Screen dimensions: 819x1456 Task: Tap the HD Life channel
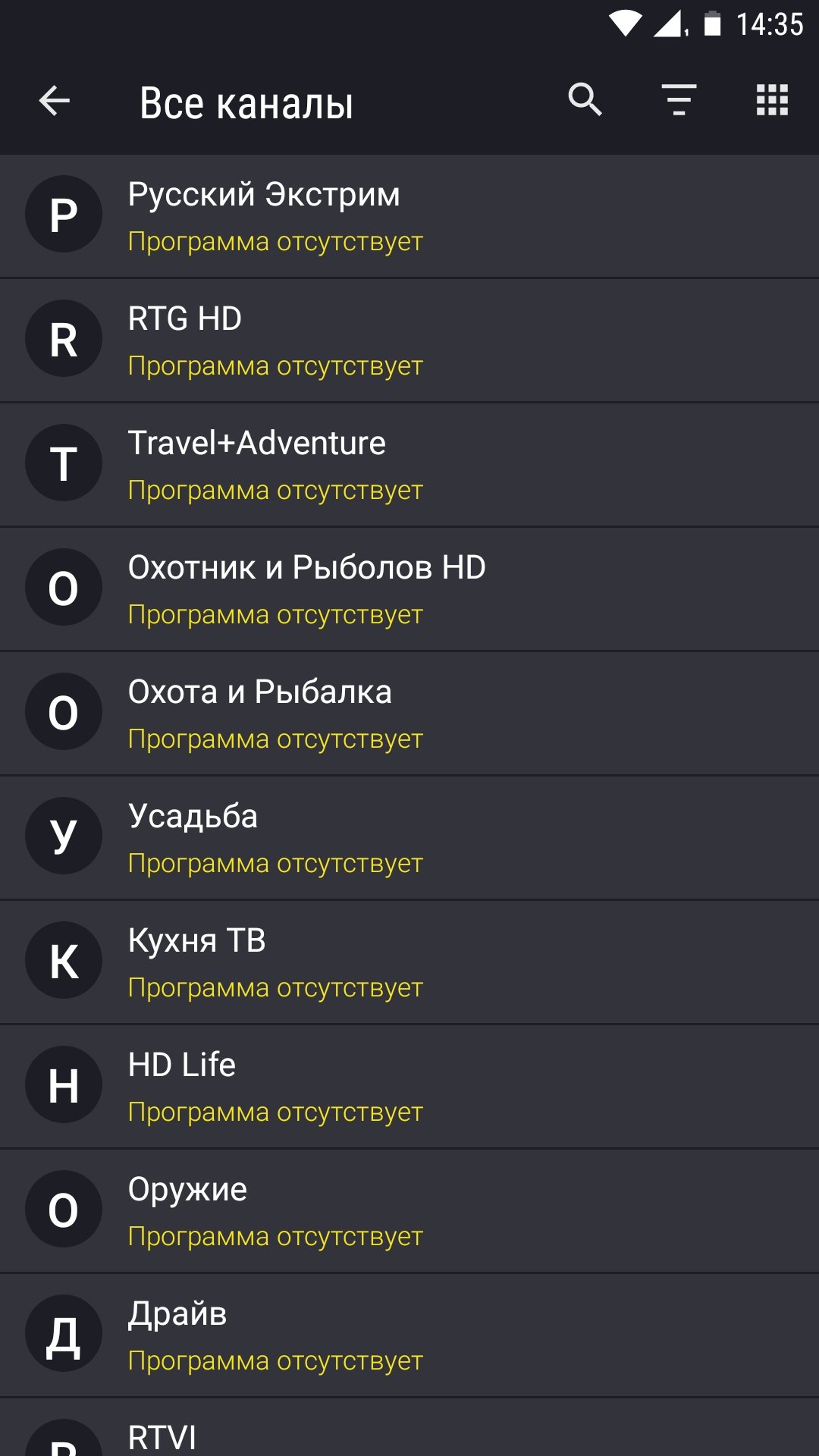pos(409,1087)
